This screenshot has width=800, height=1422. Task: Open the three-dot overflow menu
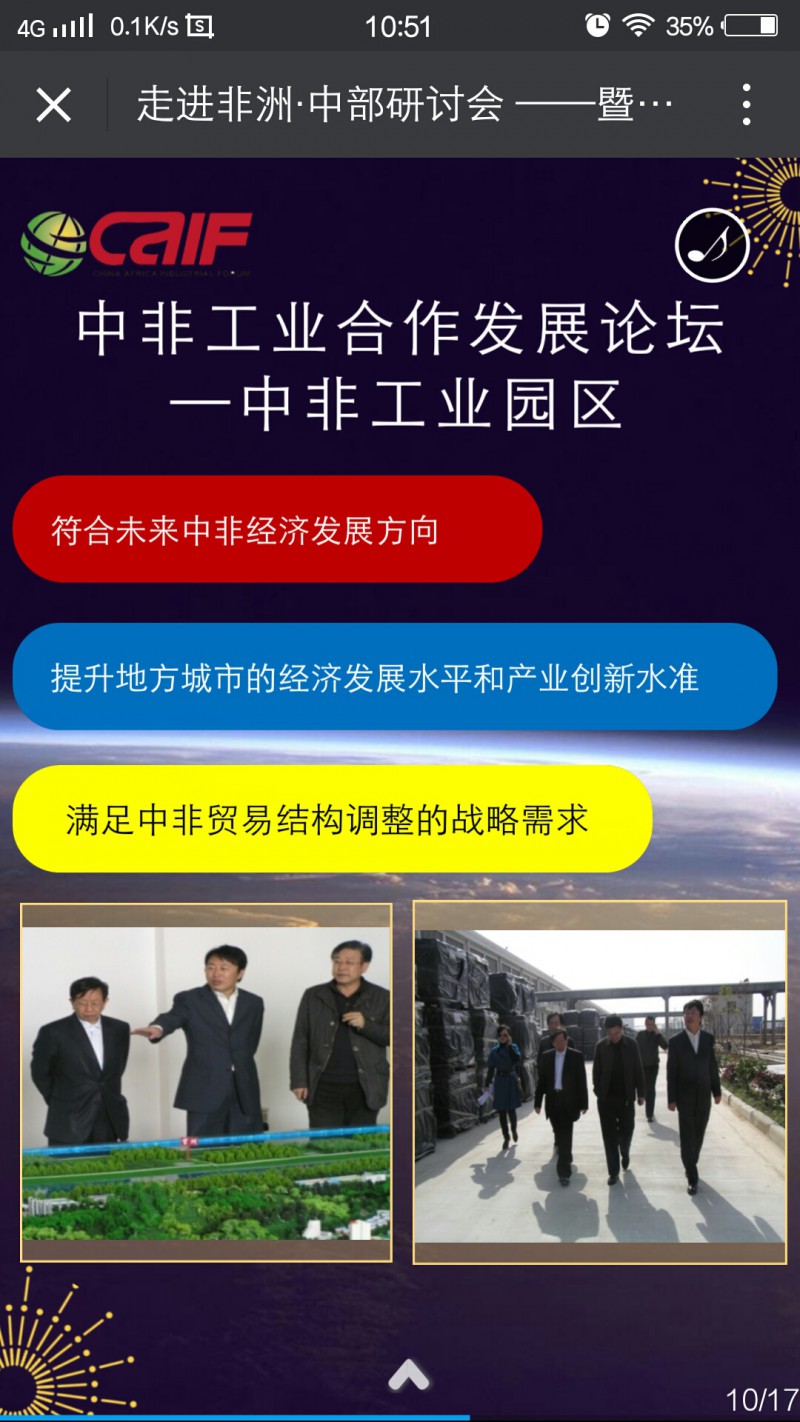746,105
